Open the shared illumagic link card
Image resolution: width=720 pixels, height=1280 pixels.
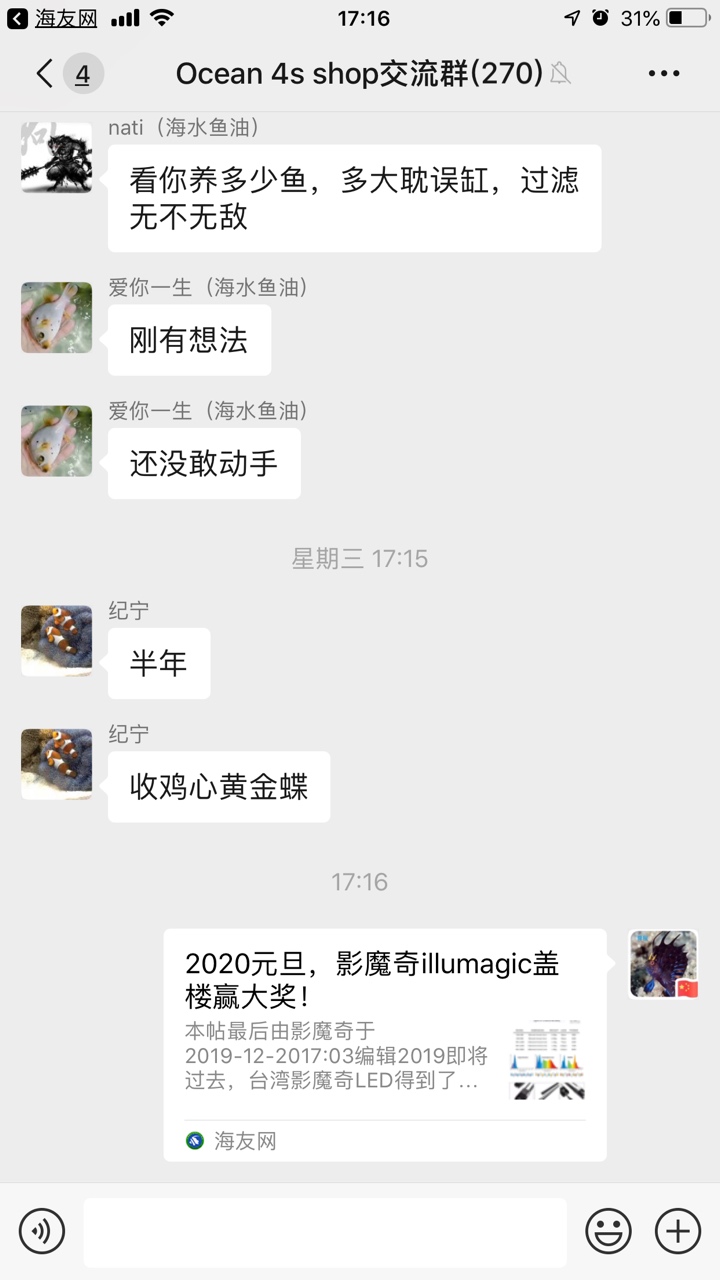click(384, 1044)
